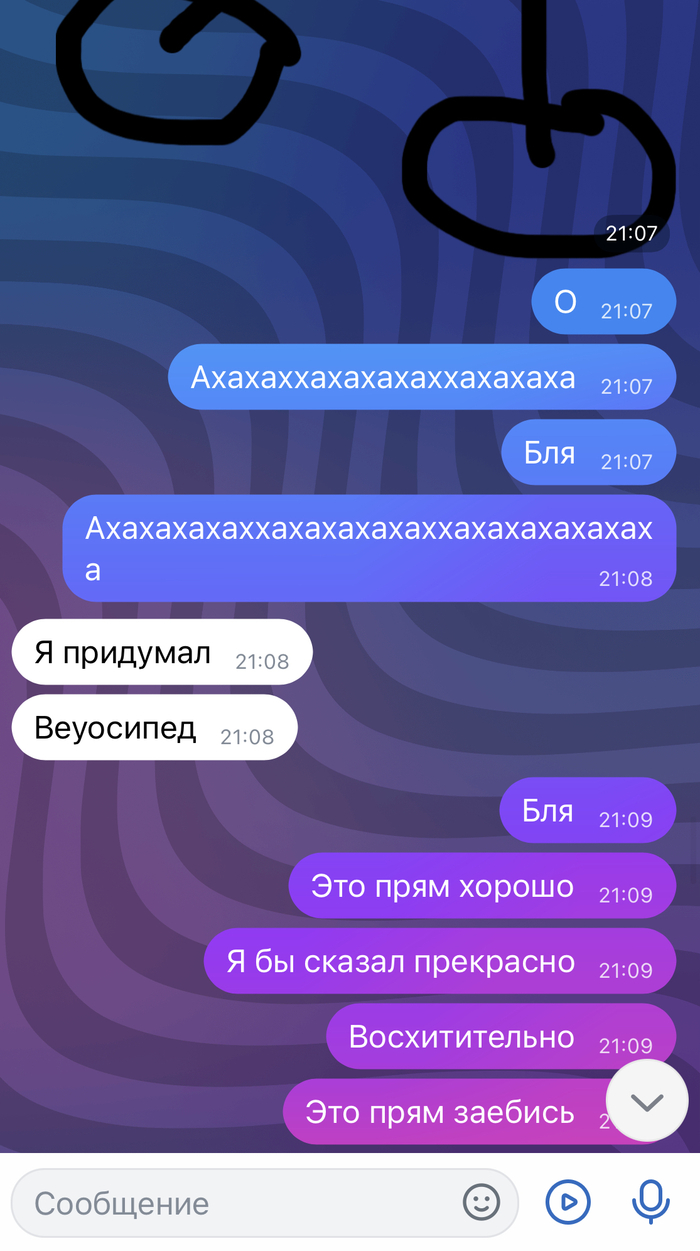Viewport: 700px width, 1251px height.
Task: Open the emoji sticker picker
Action: pyautogui.click(x=482, y=1202)
